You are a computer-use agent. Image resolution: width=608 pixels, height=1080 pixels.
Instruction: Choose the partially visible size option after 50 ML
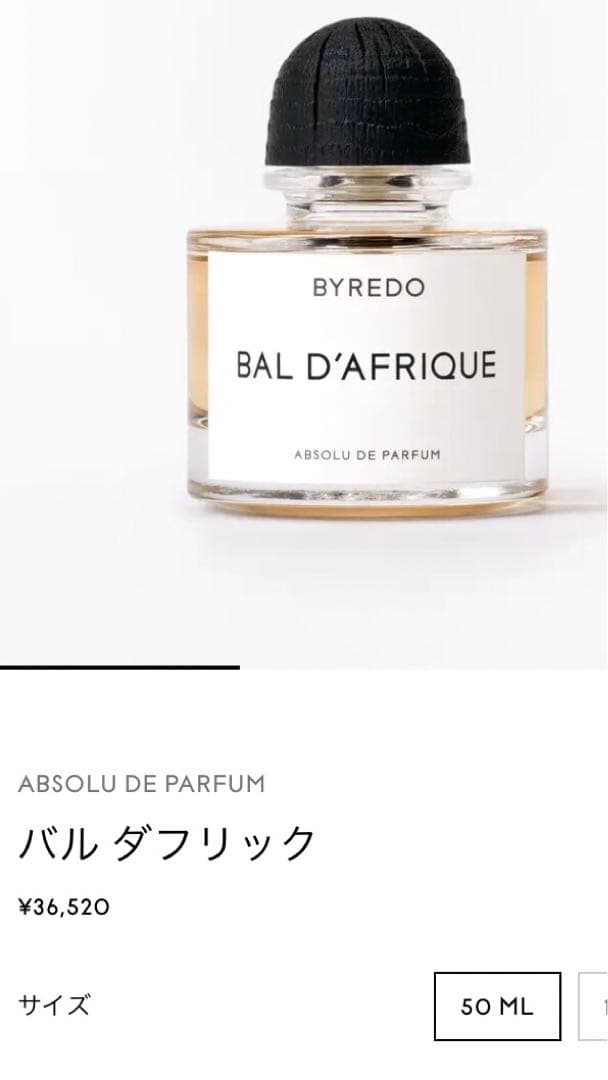594,1006
